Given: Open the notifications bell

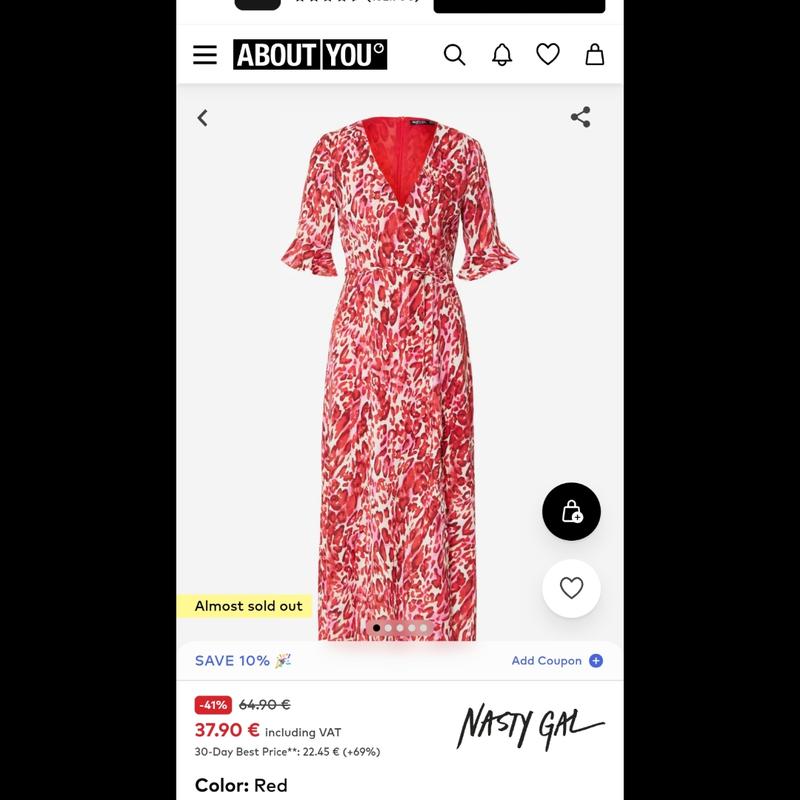Looking at the screenshot, I should coord(502,55).
